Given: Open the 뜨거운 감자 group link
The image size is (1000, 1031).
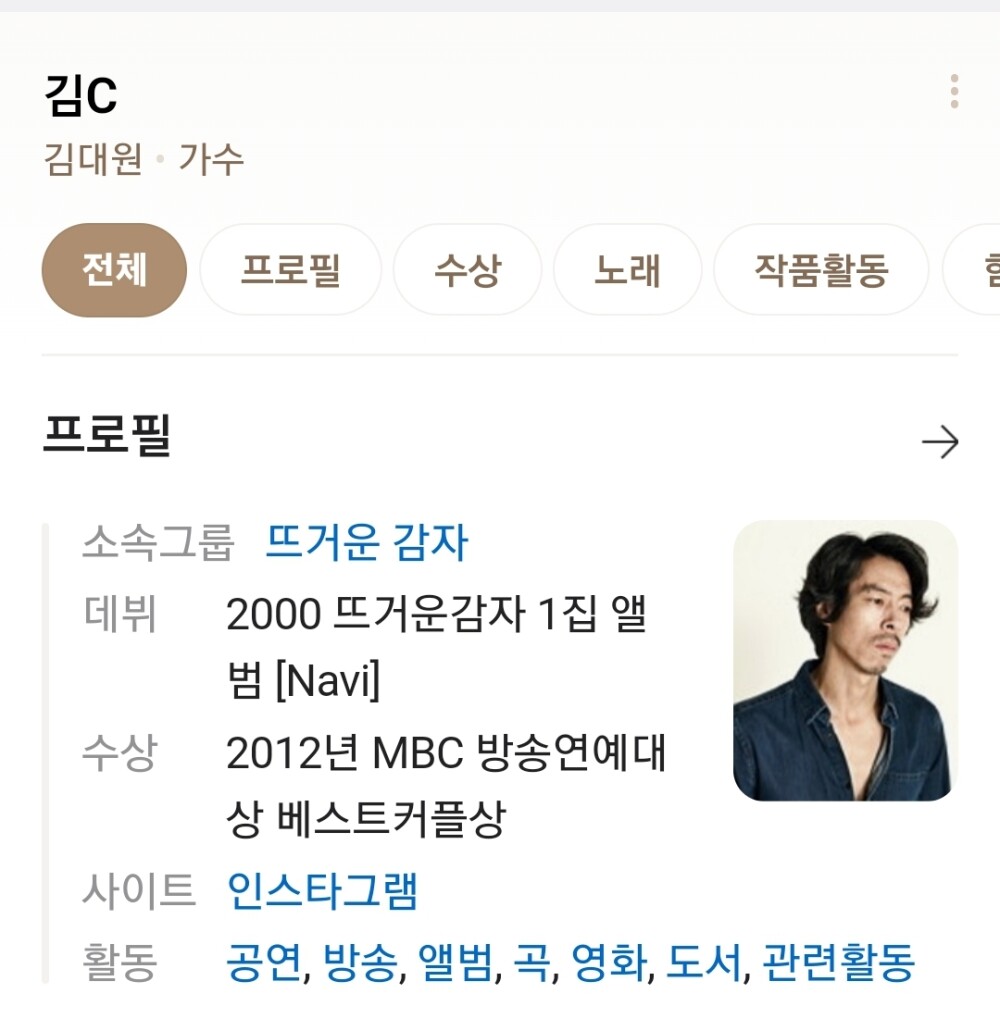Looking at the screenshot, I should (366, 543).
